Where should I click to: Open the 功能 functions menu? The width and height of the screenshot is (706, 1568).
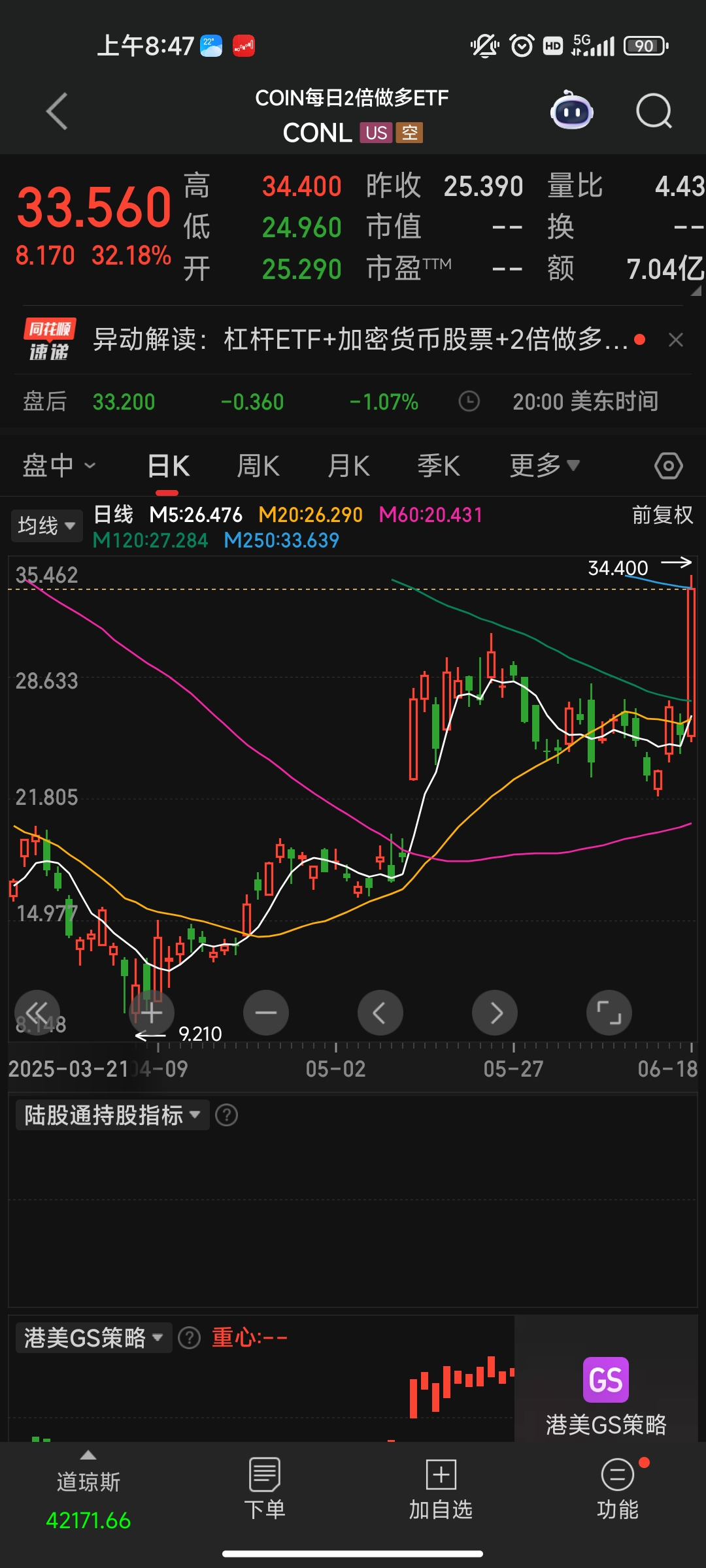[x=617, y=1491]
